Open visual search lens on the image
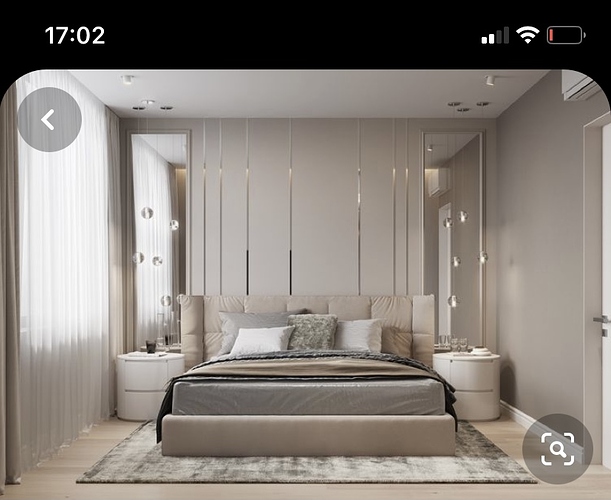 coord(557,448)
